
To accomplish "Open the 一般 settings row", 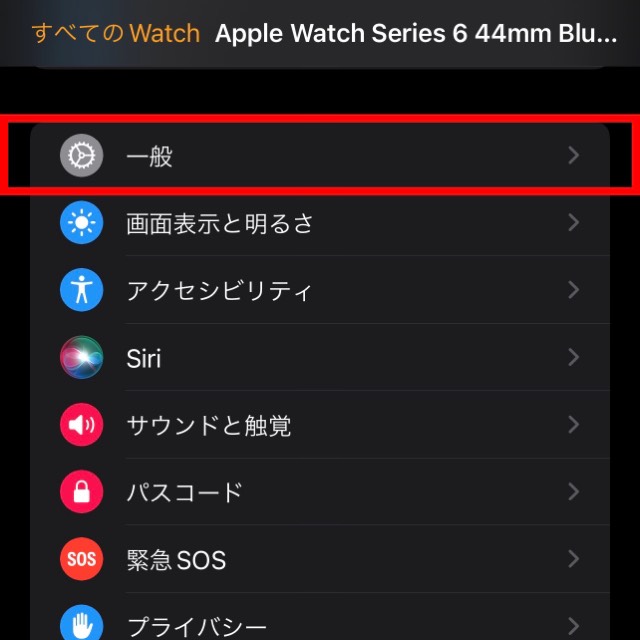I will (320, 157).
